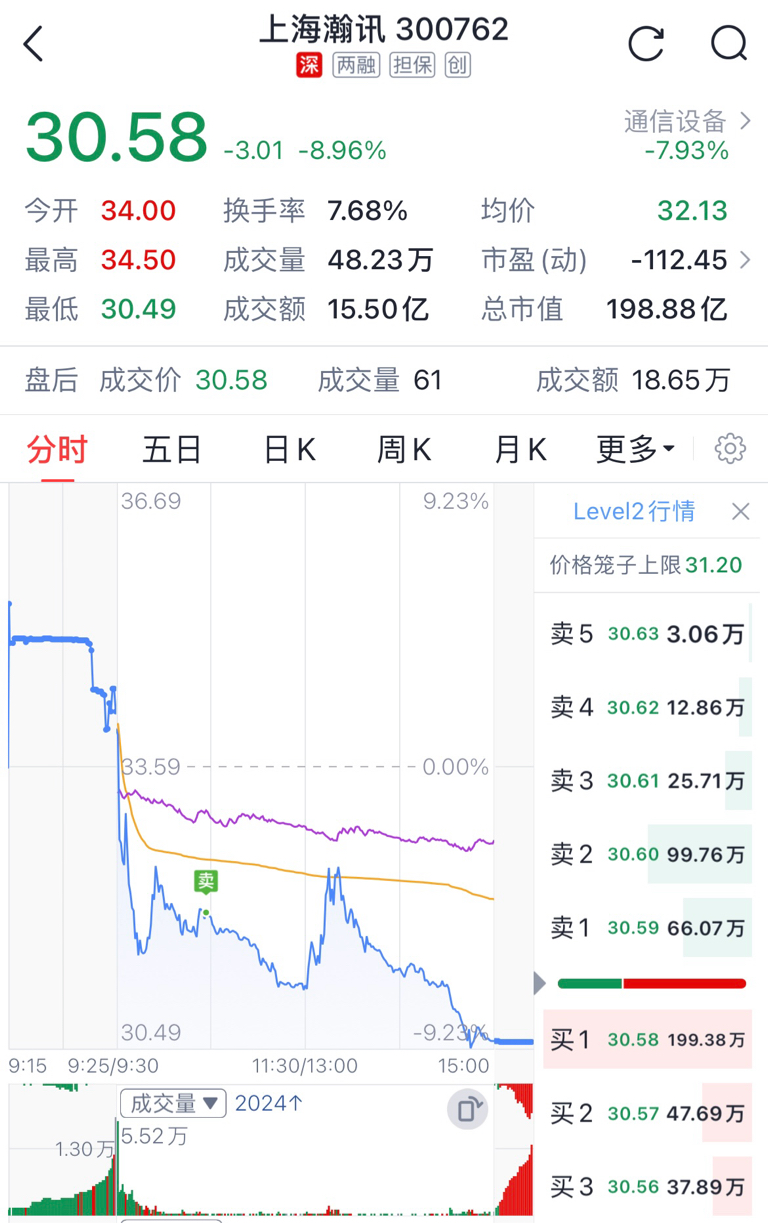Select the 卖1 order book row
The image size is (768, 1223).
[x=647, y=928]
